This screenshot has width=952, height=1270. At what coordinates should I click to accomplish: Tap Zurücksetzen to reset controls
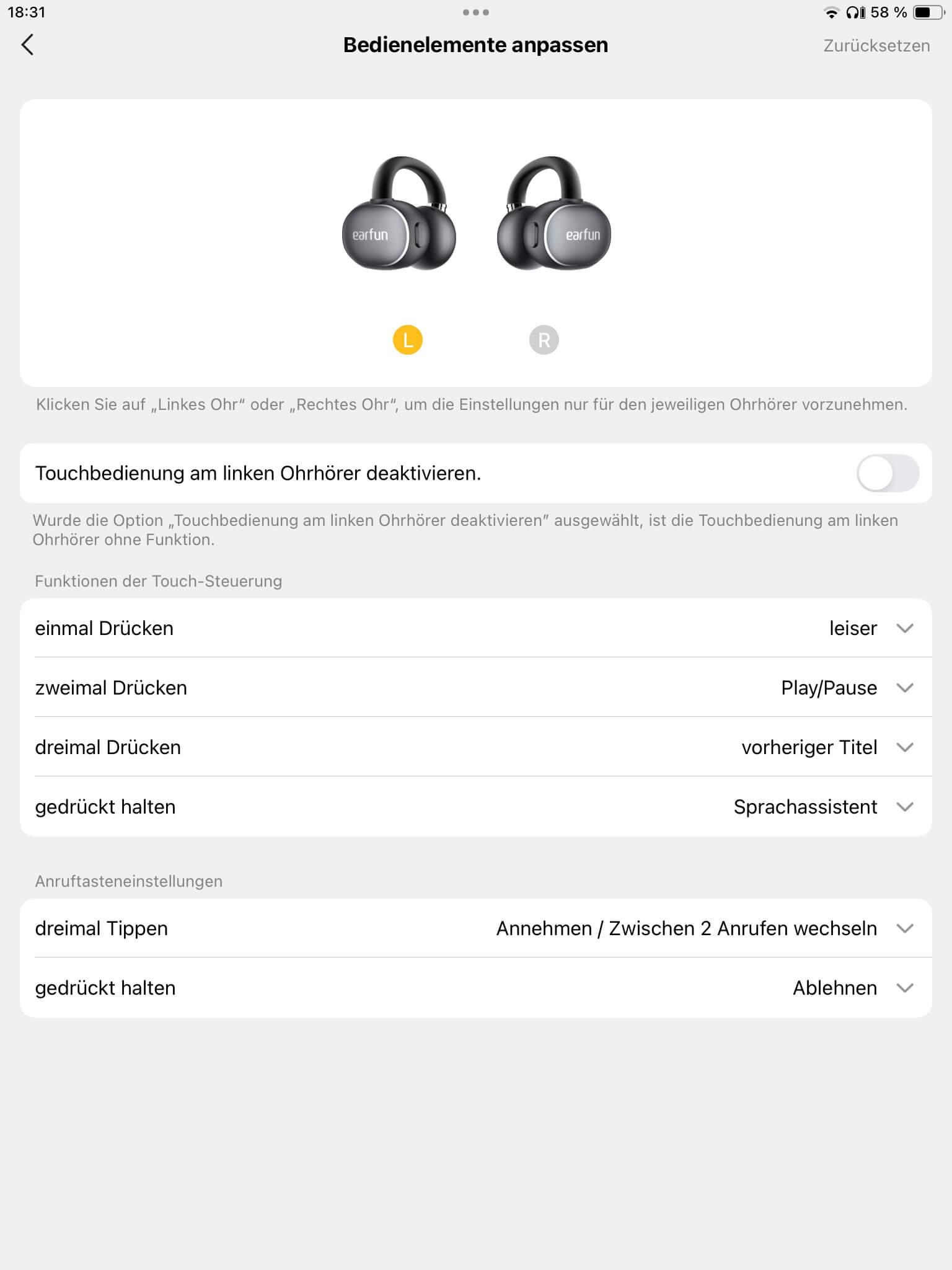pyautogui.click(x=876, y=46)
